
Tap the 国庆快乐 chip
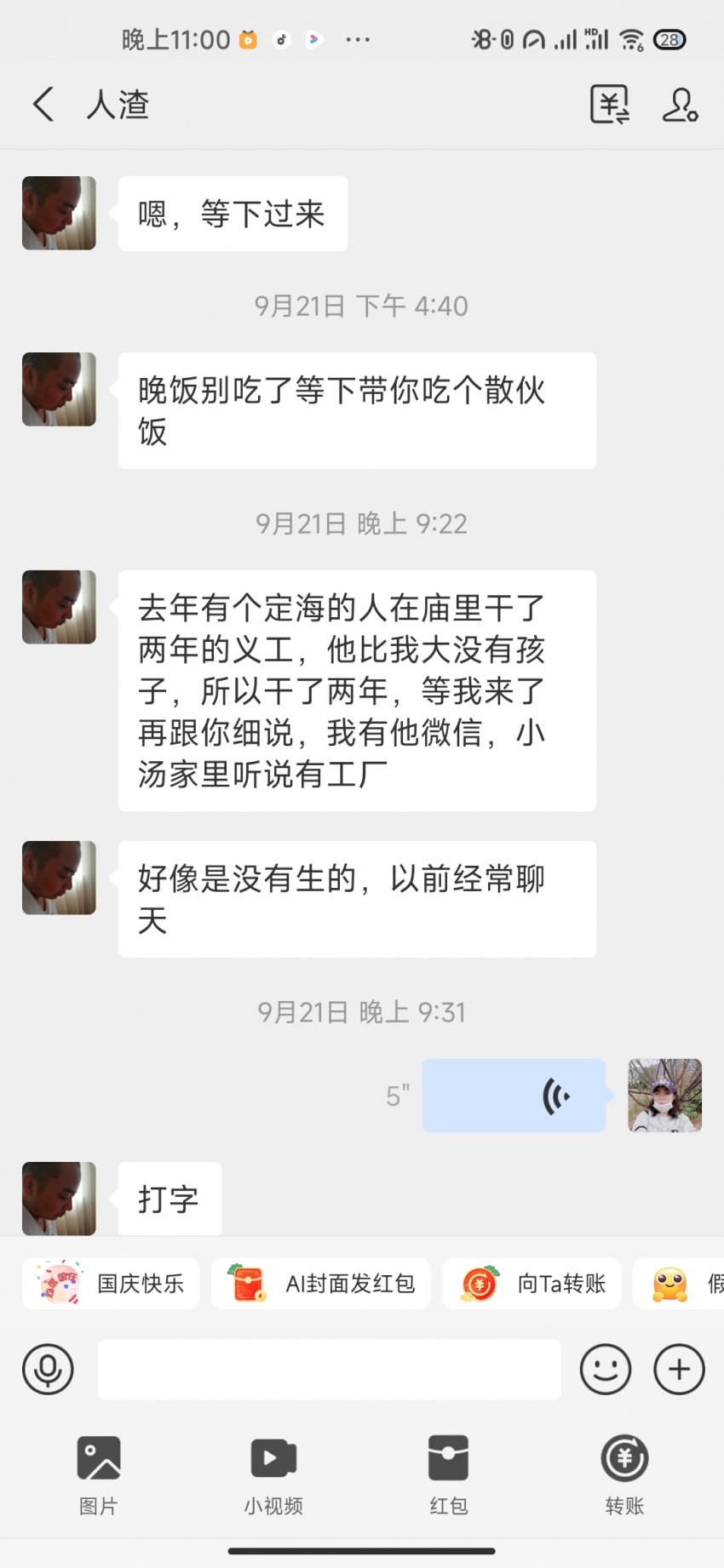coord(112,1283)
